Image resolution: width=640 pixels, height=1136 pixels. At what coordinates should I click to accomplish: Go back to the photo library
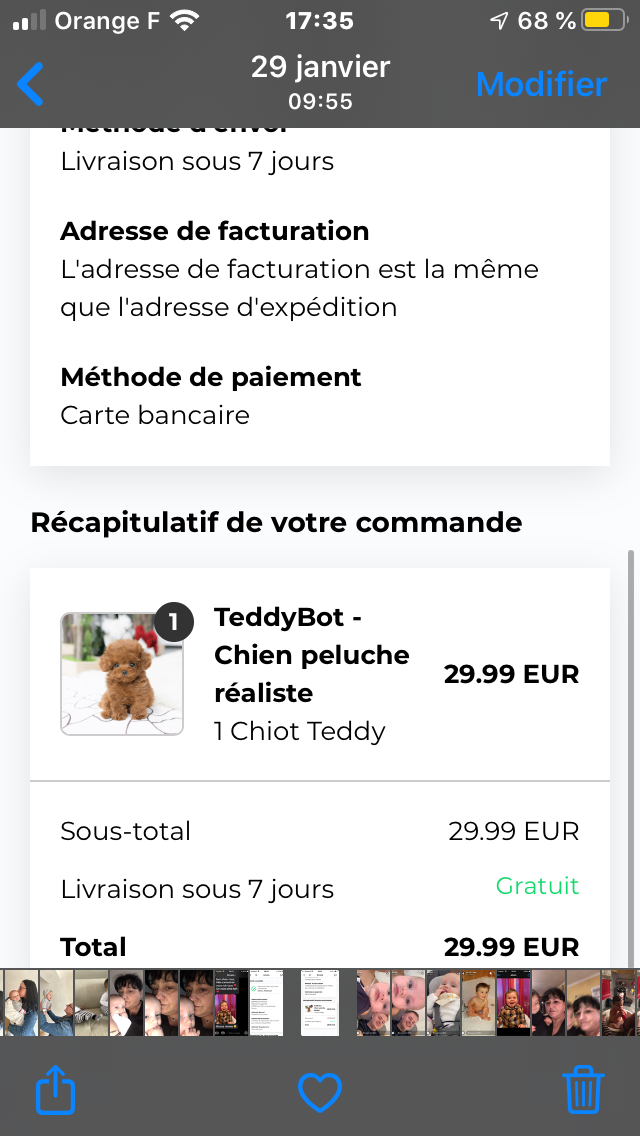coord(30,84)
